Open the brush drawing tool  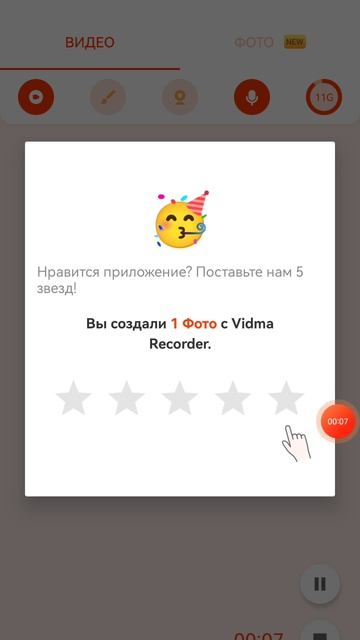(x=108, y=97)
